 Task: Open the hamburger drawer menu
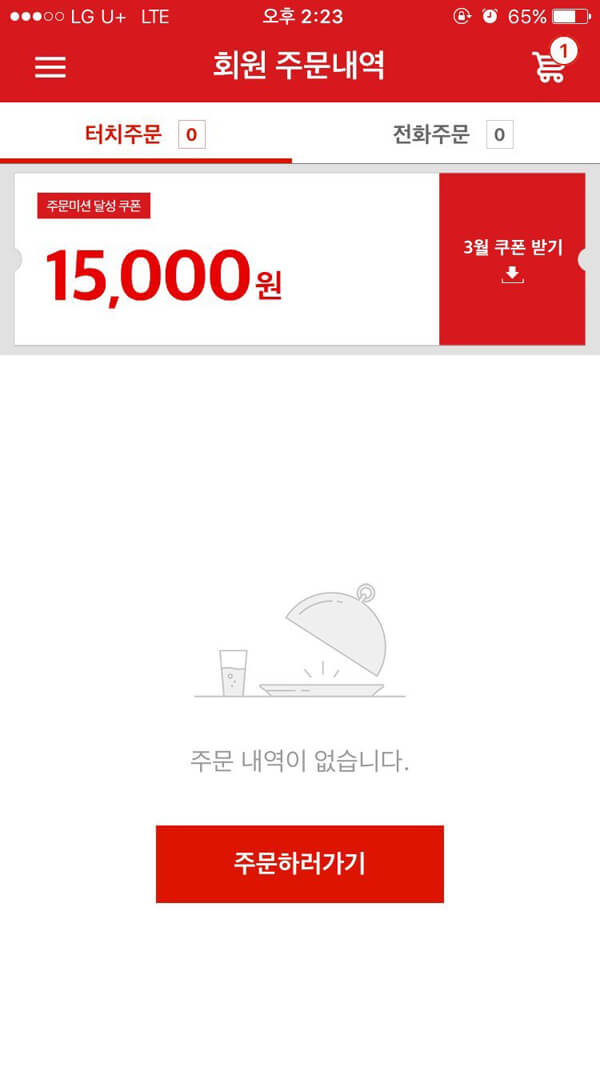(x=50, y=66)
